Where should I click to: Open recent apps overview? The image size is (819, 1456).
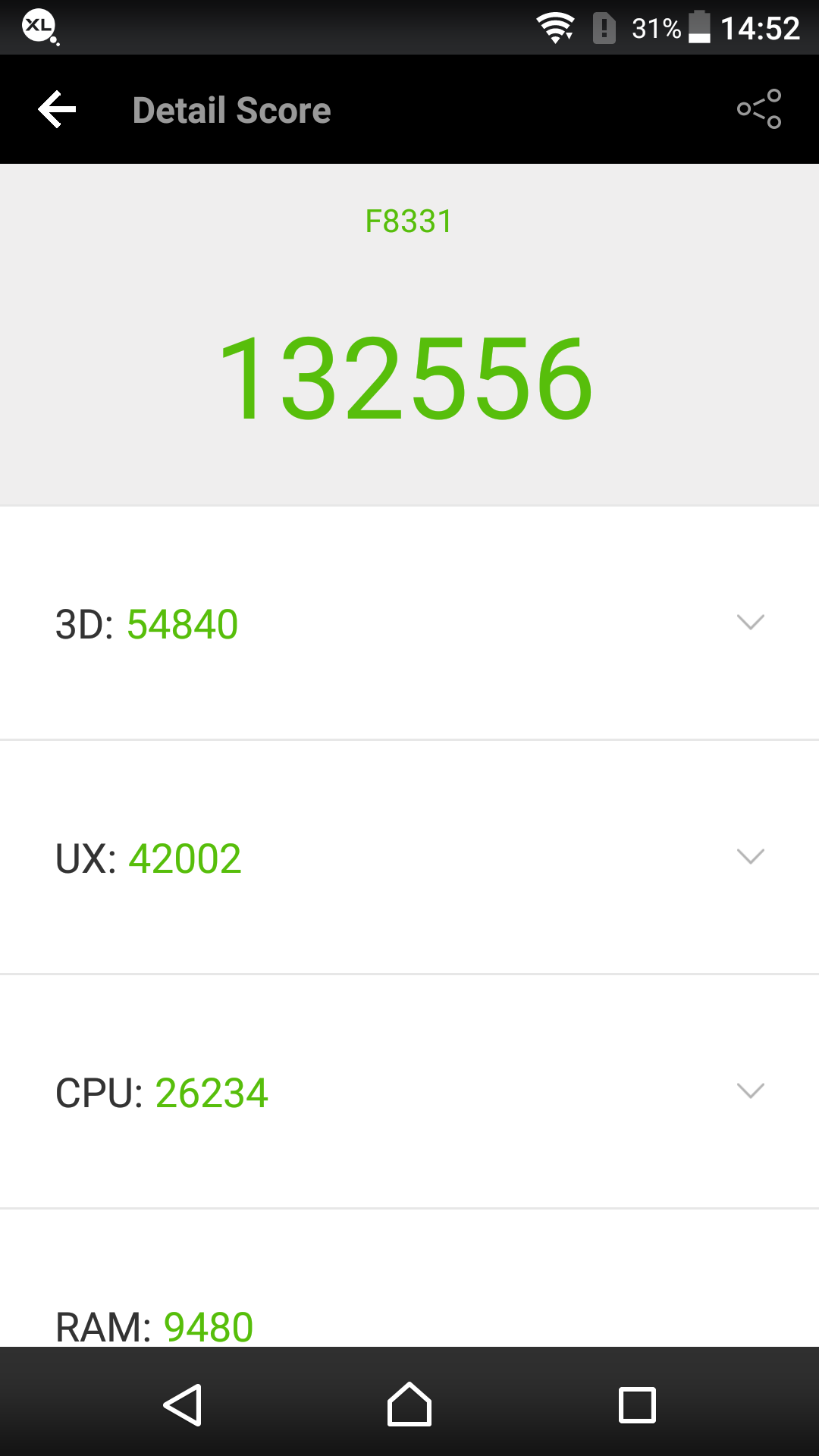pyautogui.click(x=637, y=1405)
